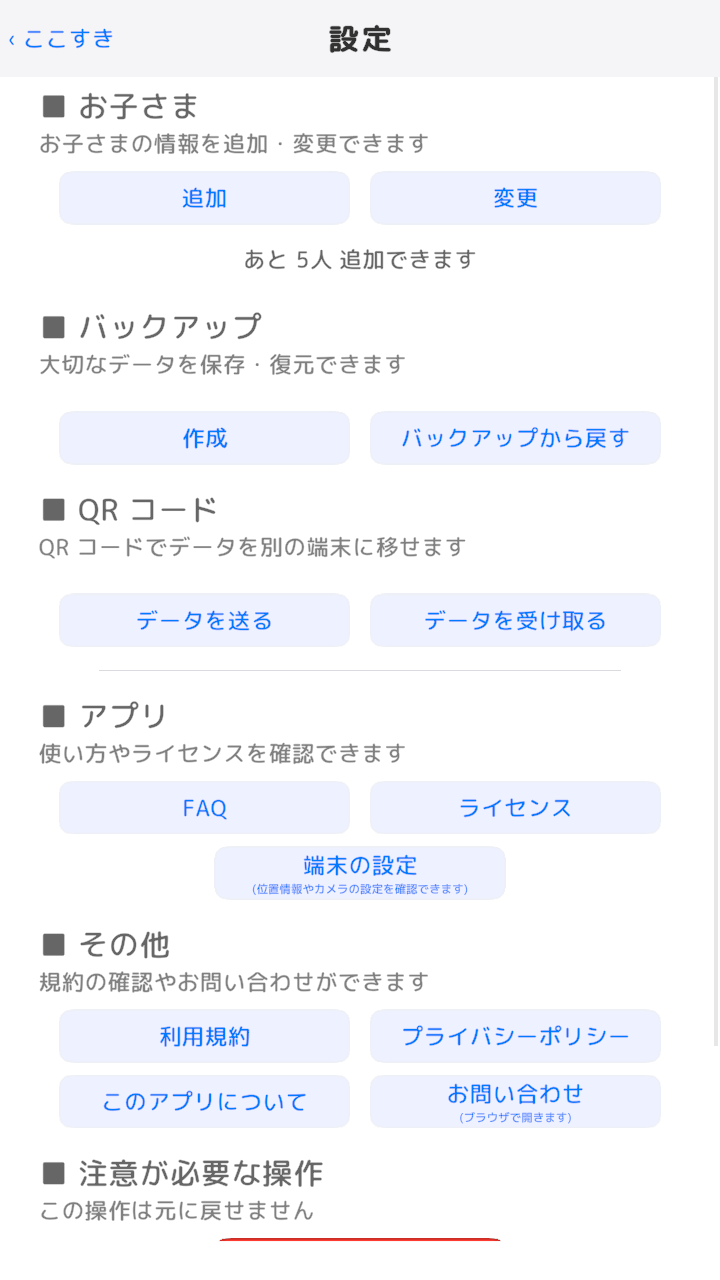
Task: Open 変更 to edit child information
Action: pos(515,198)
